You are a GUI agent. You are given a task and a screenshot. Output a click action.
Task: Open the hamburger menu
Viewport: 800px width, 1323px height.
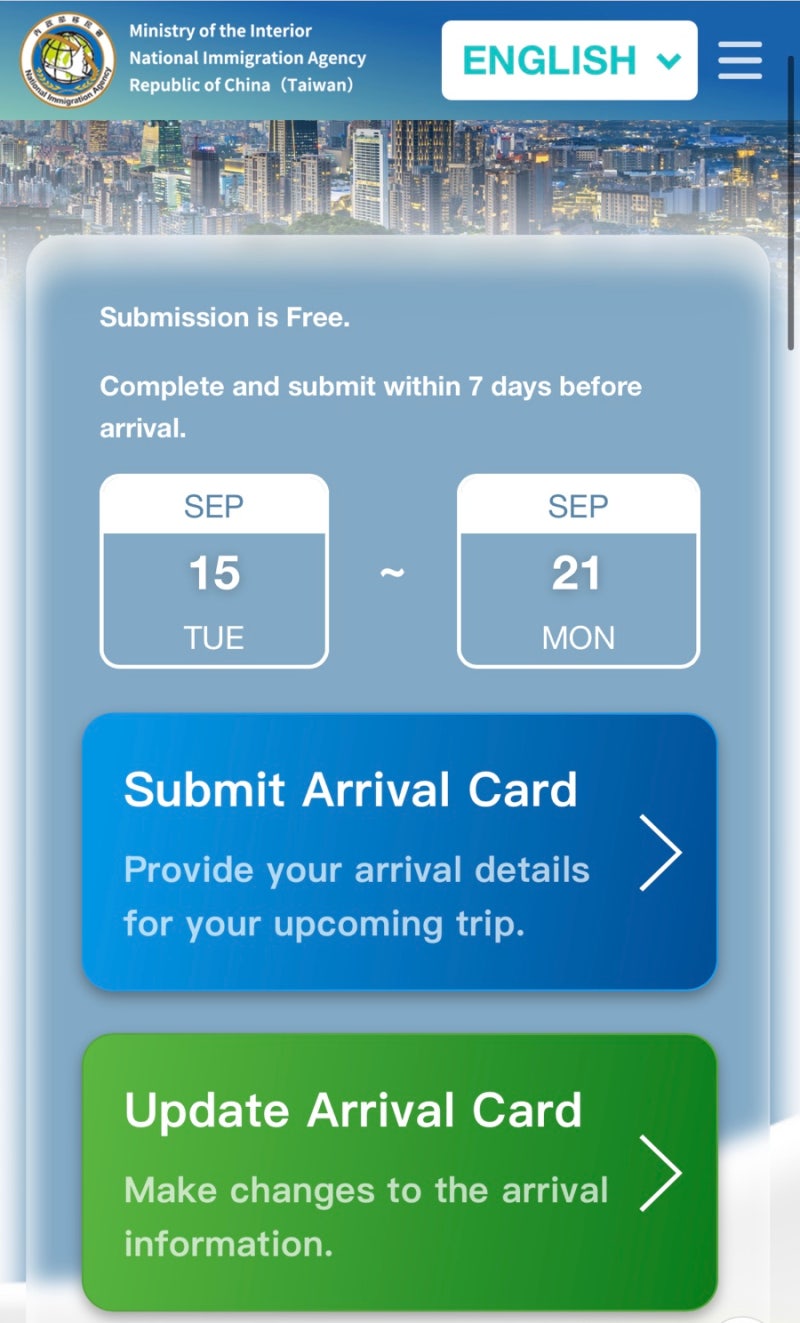tap(740, 61)
